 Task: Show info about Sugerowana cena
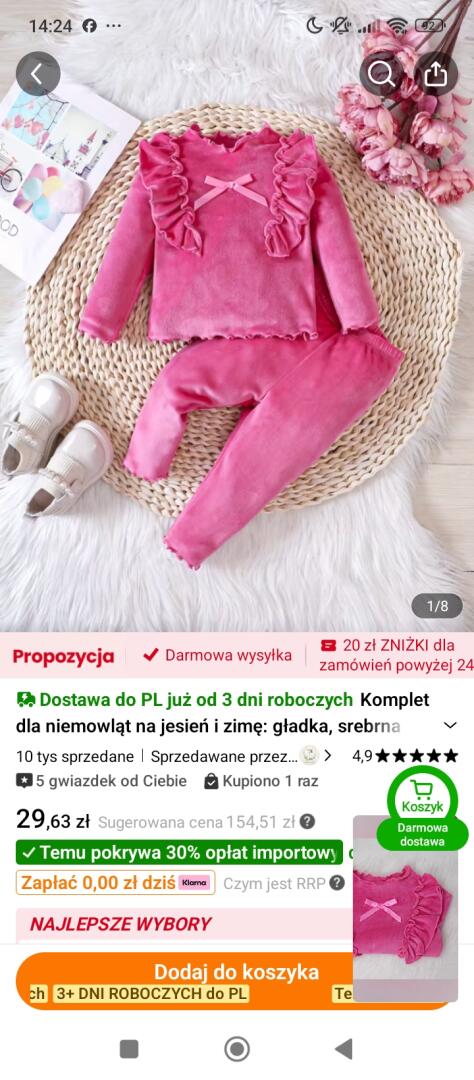[307, 821]
